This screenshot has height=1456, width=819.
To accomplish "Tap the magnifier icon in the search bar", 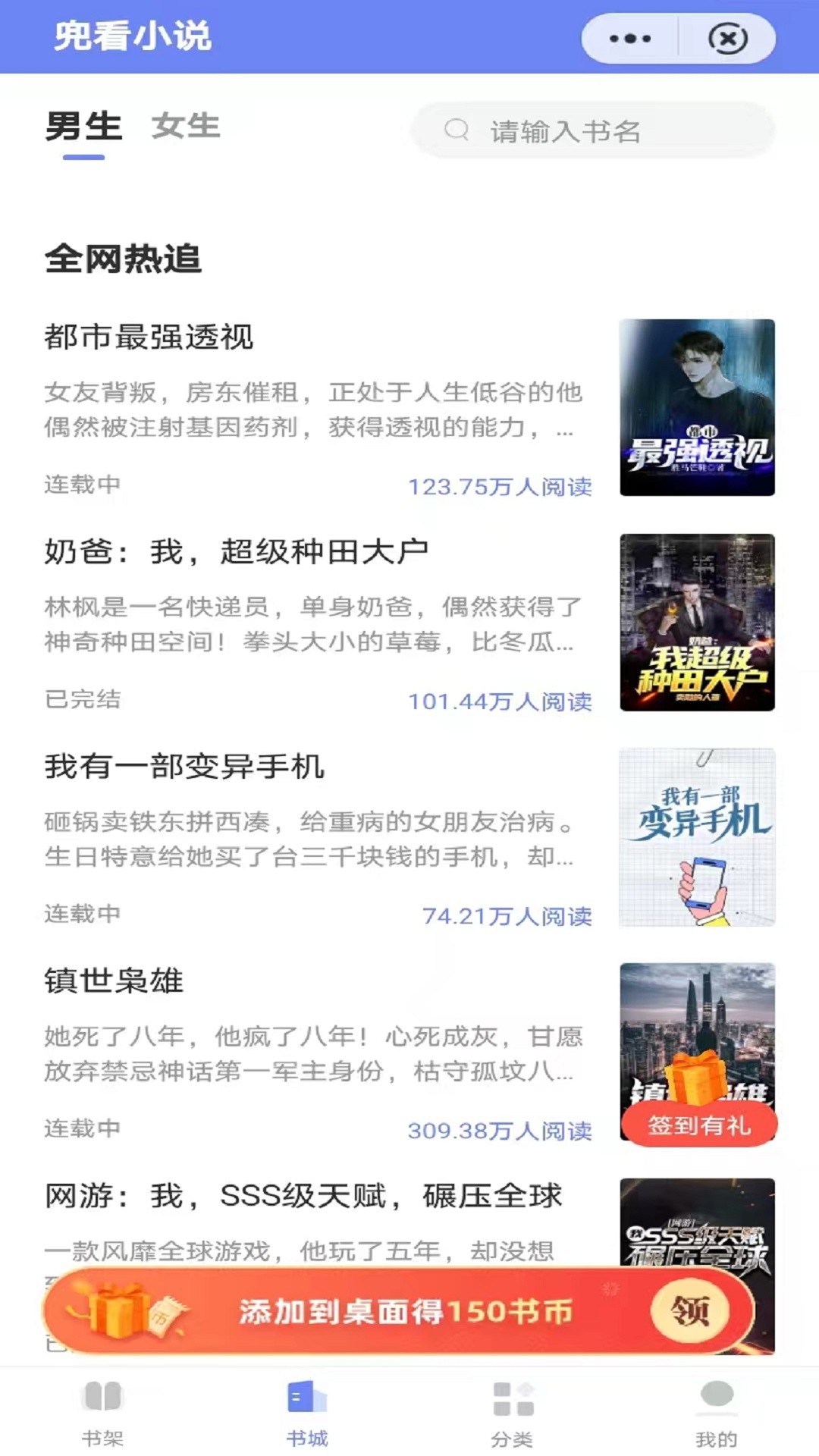I will click(456, 130).
